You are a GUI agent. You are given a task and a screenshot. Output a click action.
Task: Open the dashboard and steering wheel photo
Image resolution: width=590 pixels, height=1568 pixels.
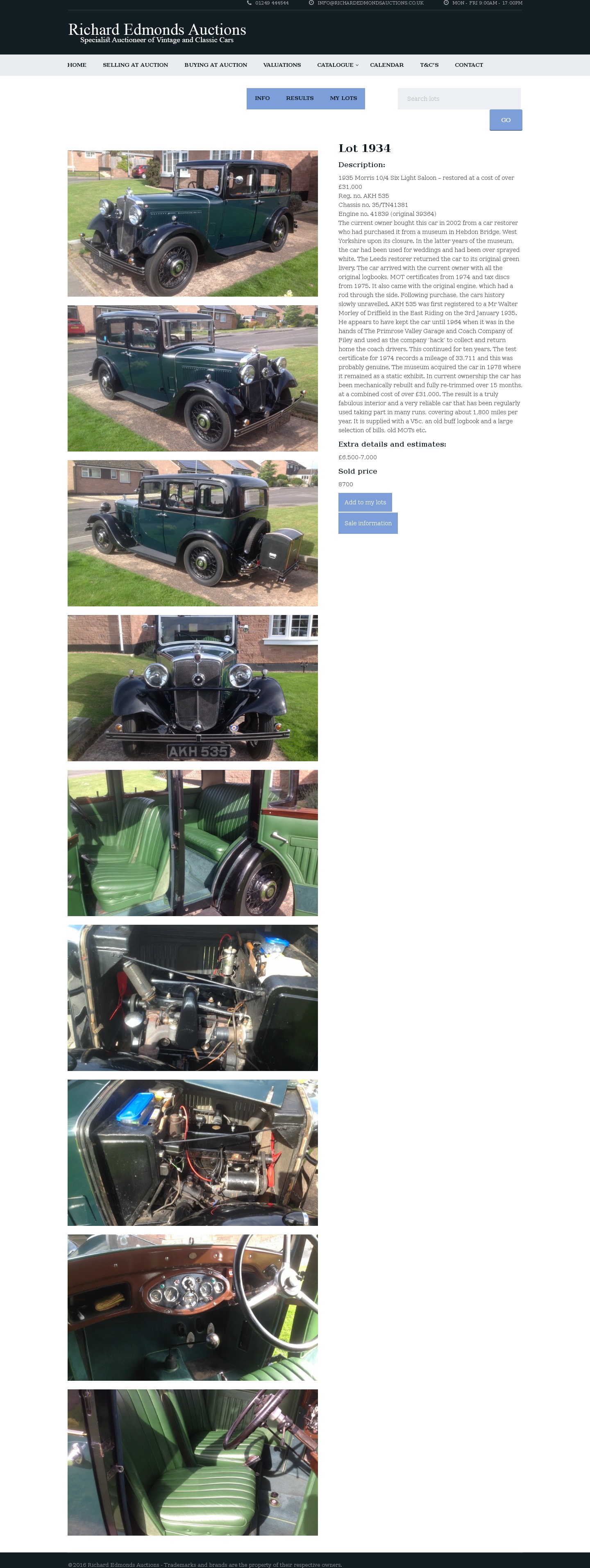(x=193, y=1307)
